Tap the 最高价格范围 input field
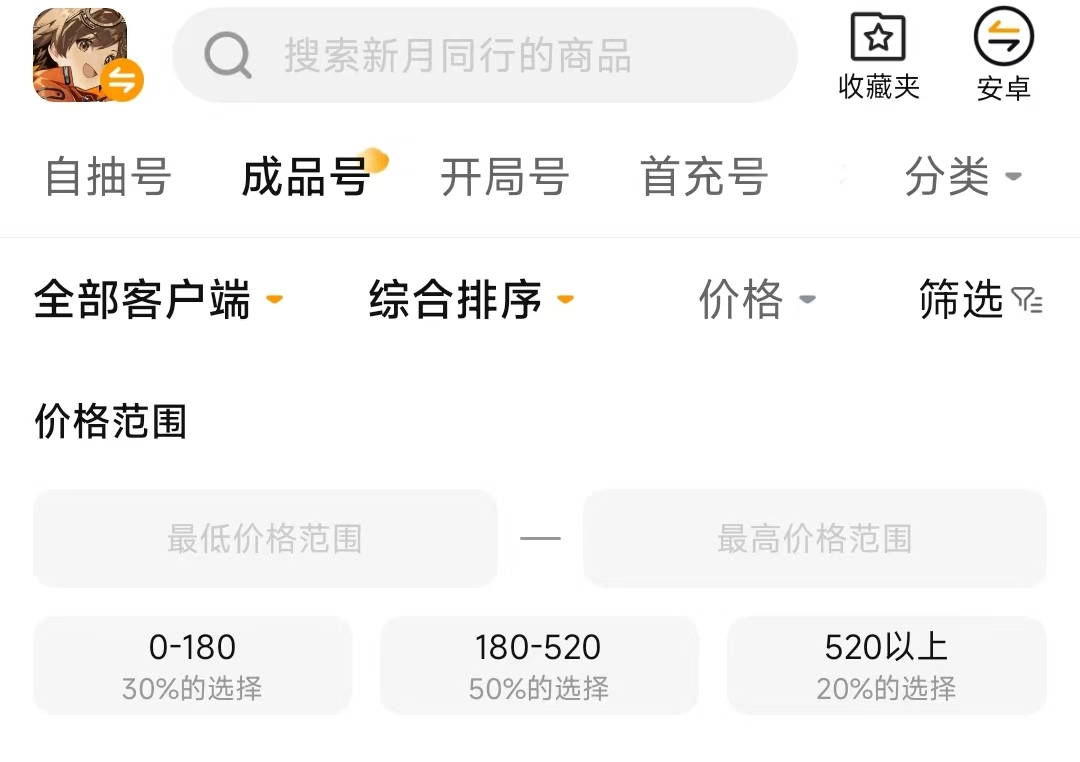This screenshot has width=1080, height=762. 814,539
